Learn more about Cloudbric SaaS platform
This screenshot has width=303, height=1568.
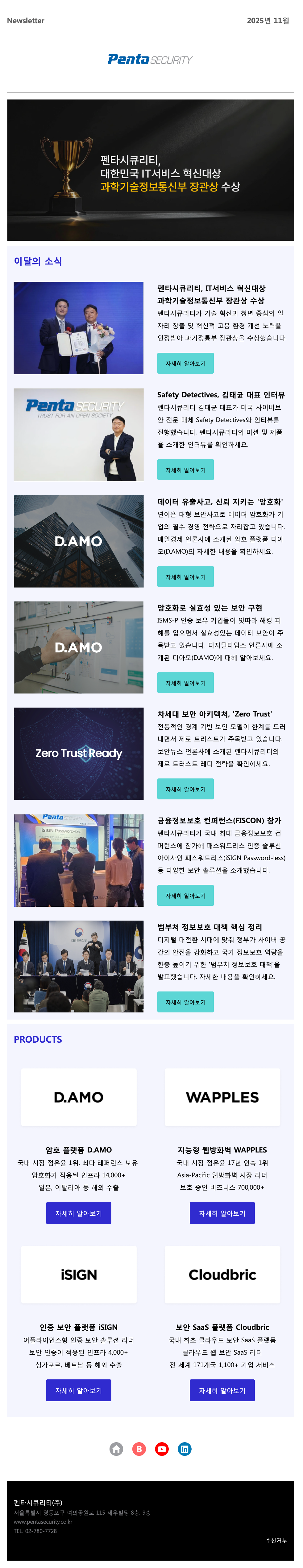click(222, 1390)
